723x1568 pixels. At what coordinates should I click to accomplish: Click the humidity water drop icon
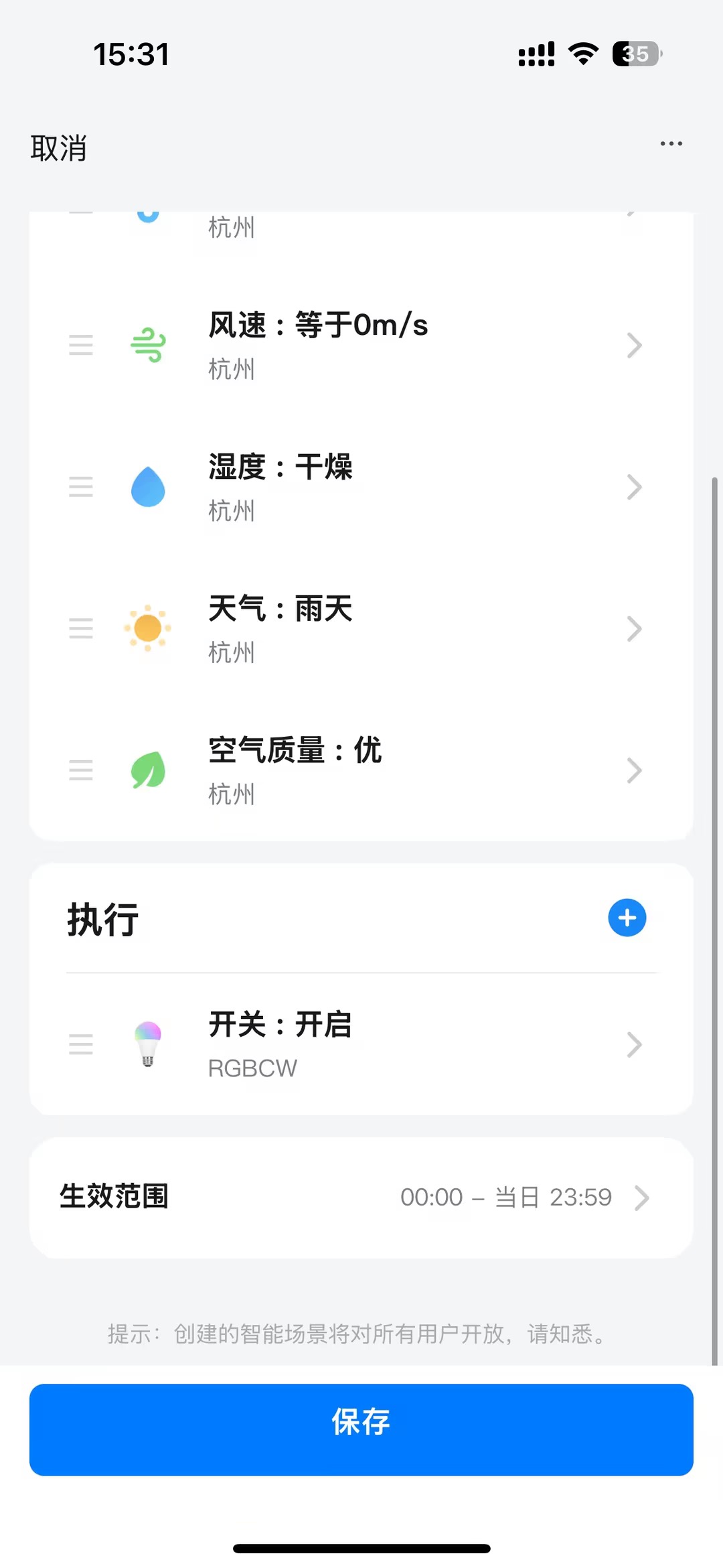(x=149, y=488)
